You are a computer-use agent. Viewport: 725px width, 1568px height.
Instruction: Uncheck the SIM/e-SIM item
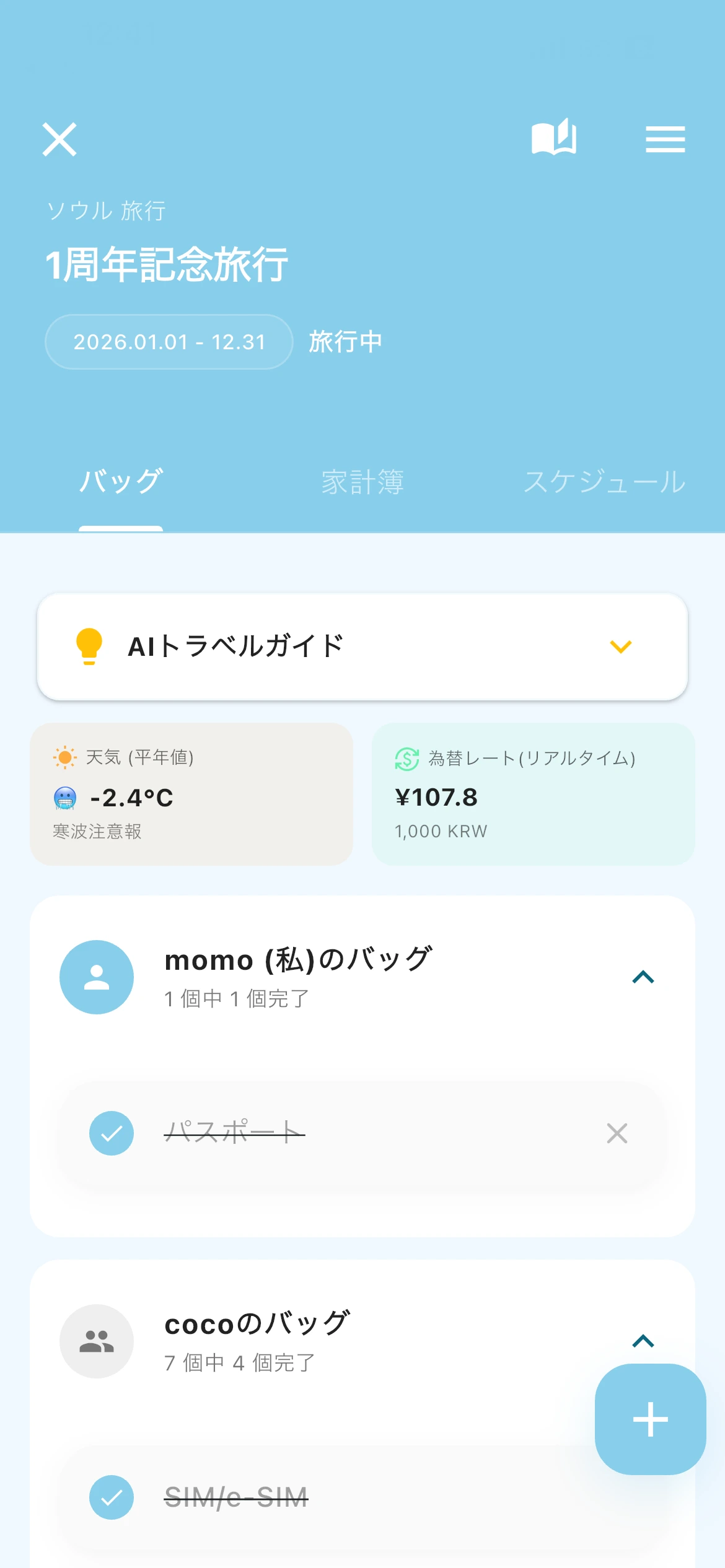(x=112, y=1497)
